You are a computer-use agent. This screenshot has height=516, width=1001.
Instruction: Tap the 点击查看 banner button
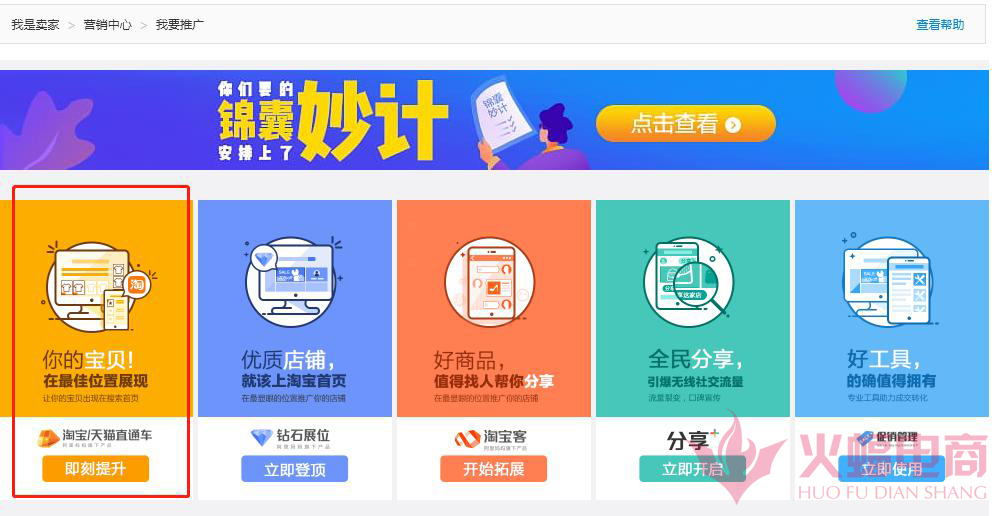click(685, 124)
